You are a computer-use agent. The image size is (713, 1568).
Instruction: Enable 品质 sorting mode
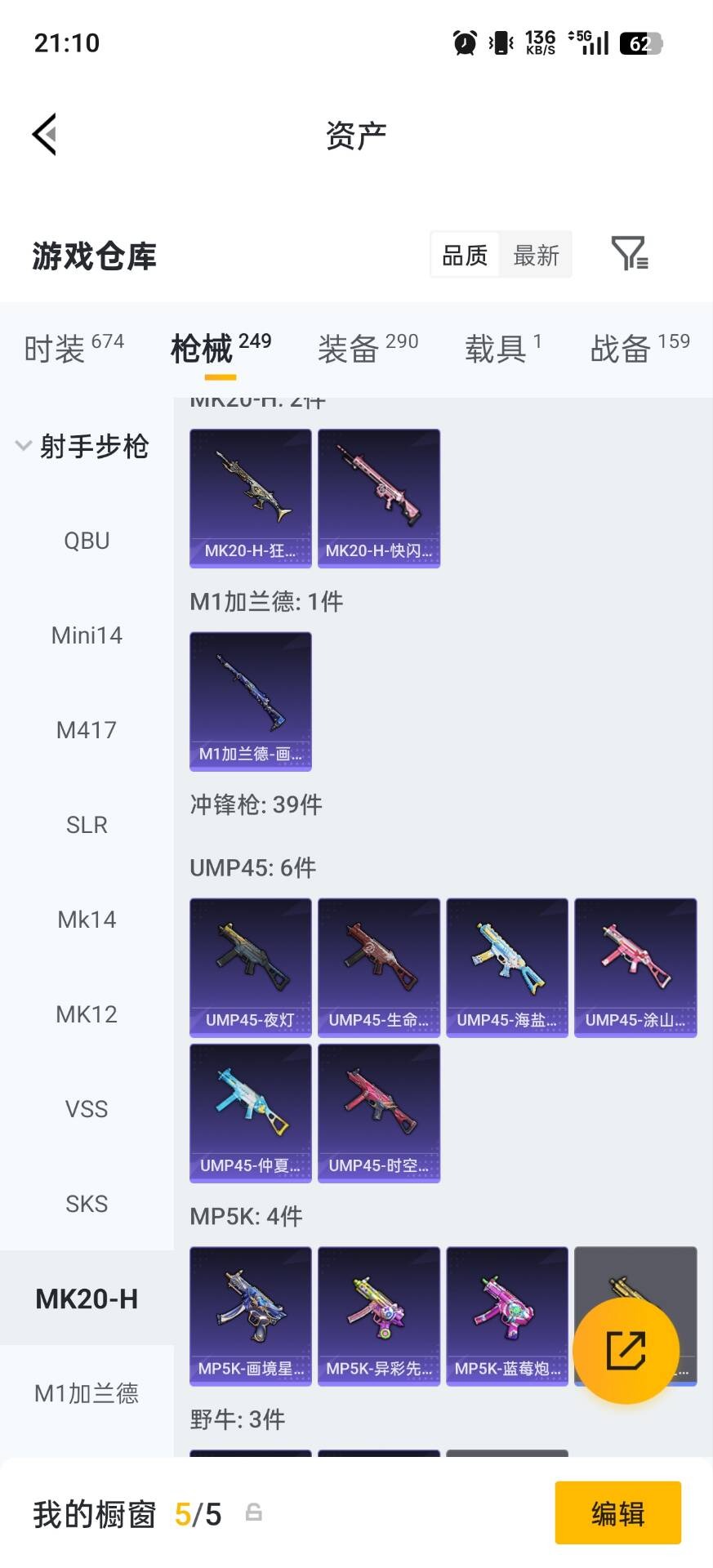point(463,255)
